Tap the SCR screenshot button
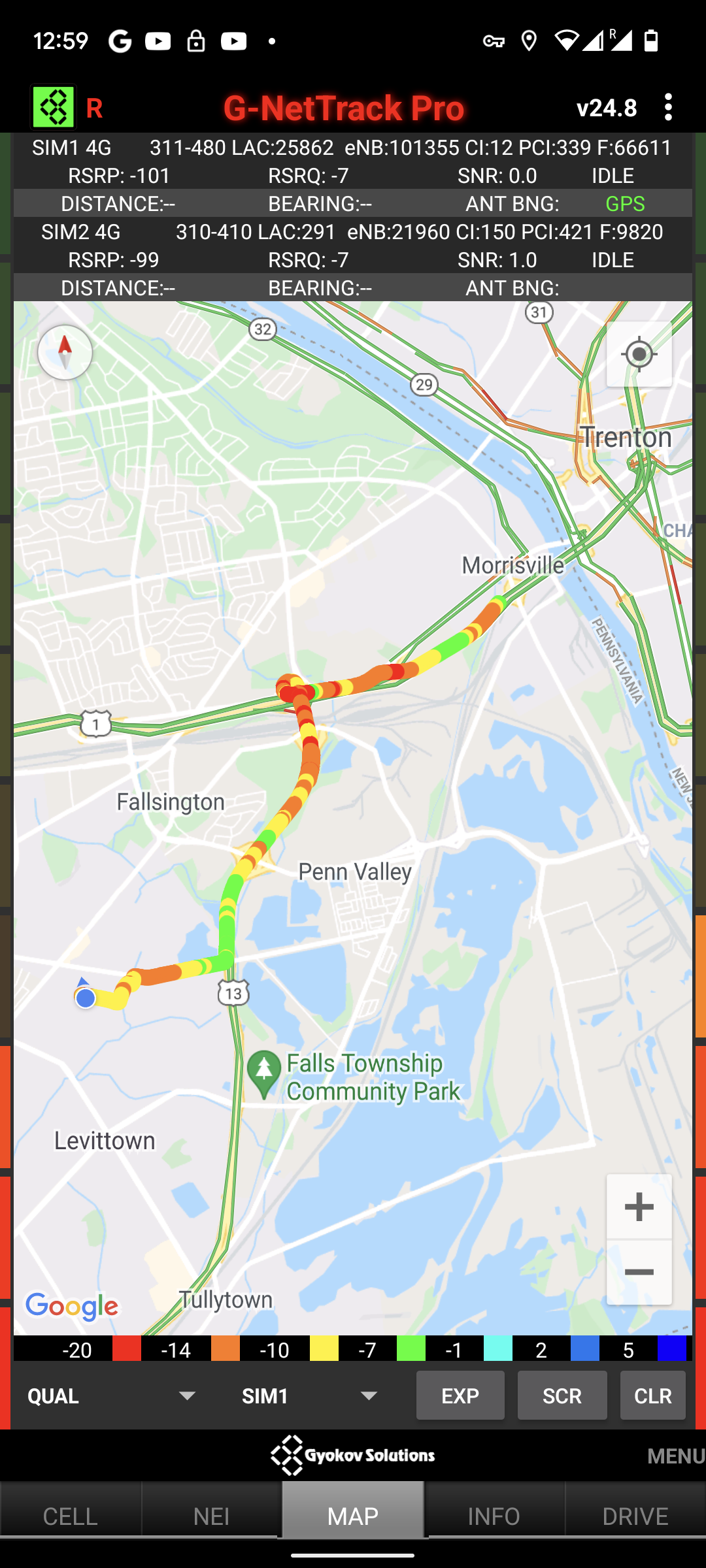The width and height of the screenshot is (706, 1568). (562, 1396)
